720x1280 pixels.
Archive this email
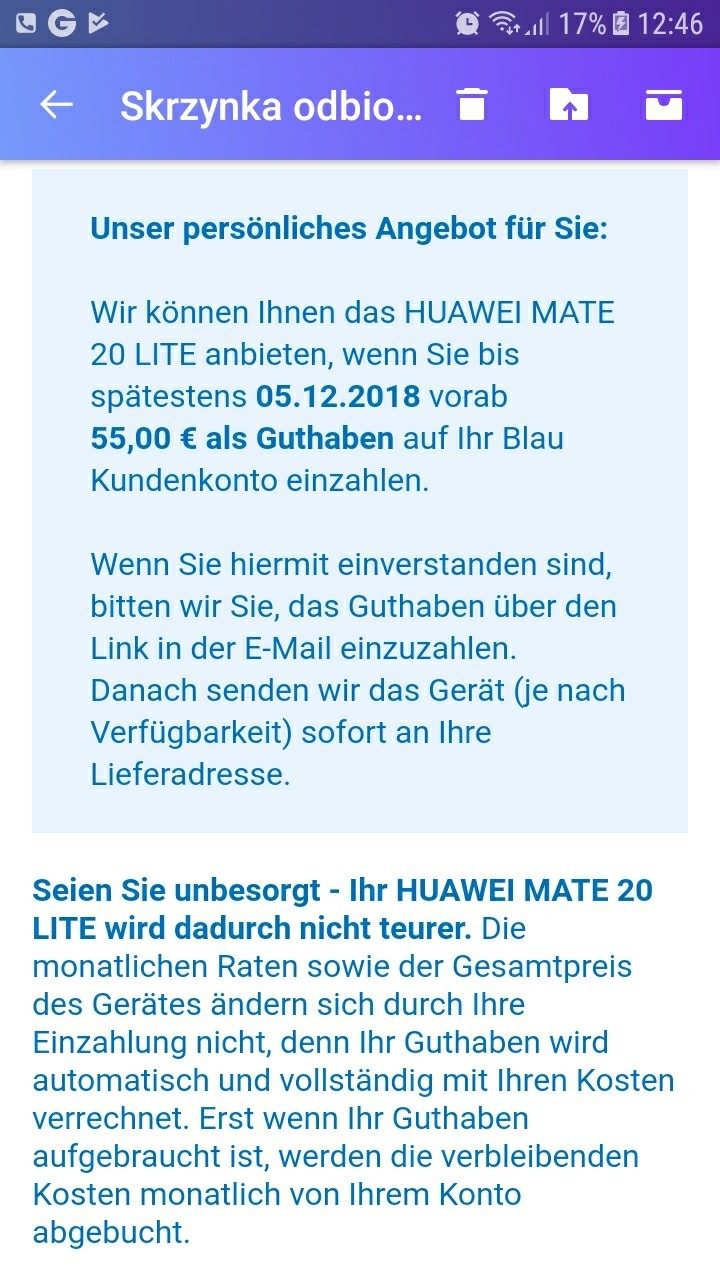click(664, 104)
